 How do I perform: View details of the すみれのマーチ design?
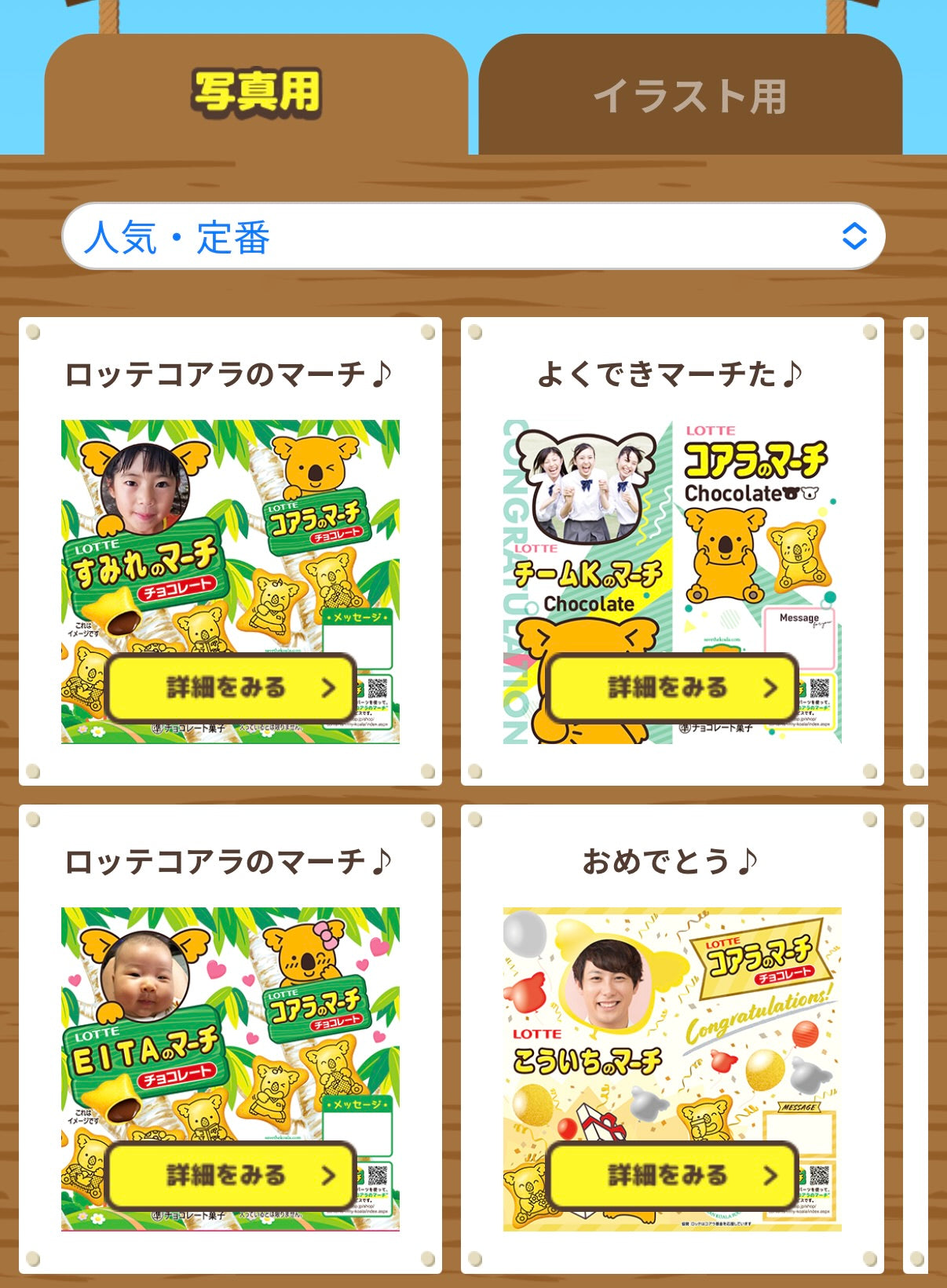pos(231,688)
